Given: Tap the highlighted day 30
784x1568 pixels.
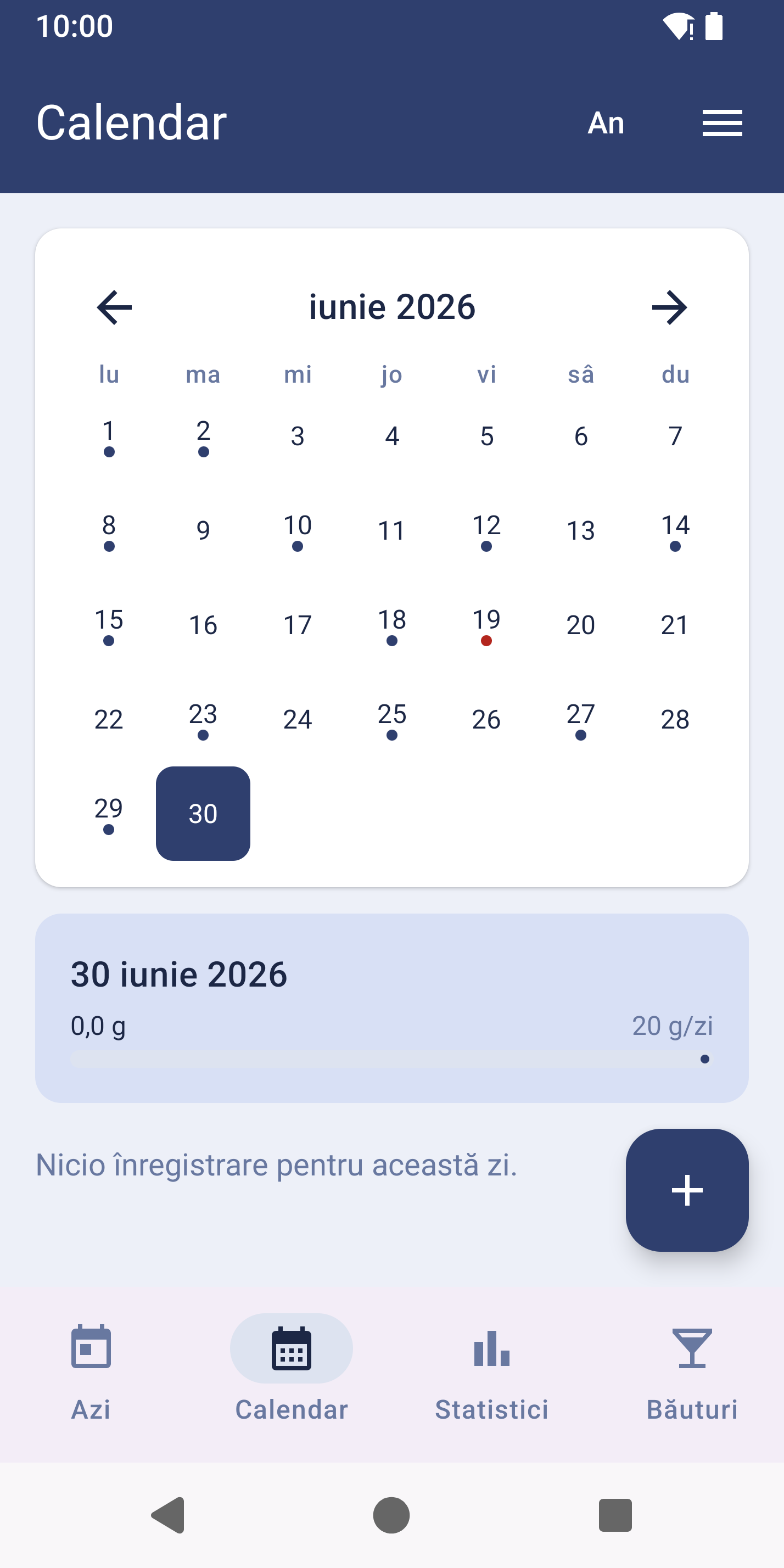Looking at the screenshot, I should [203, 814].
